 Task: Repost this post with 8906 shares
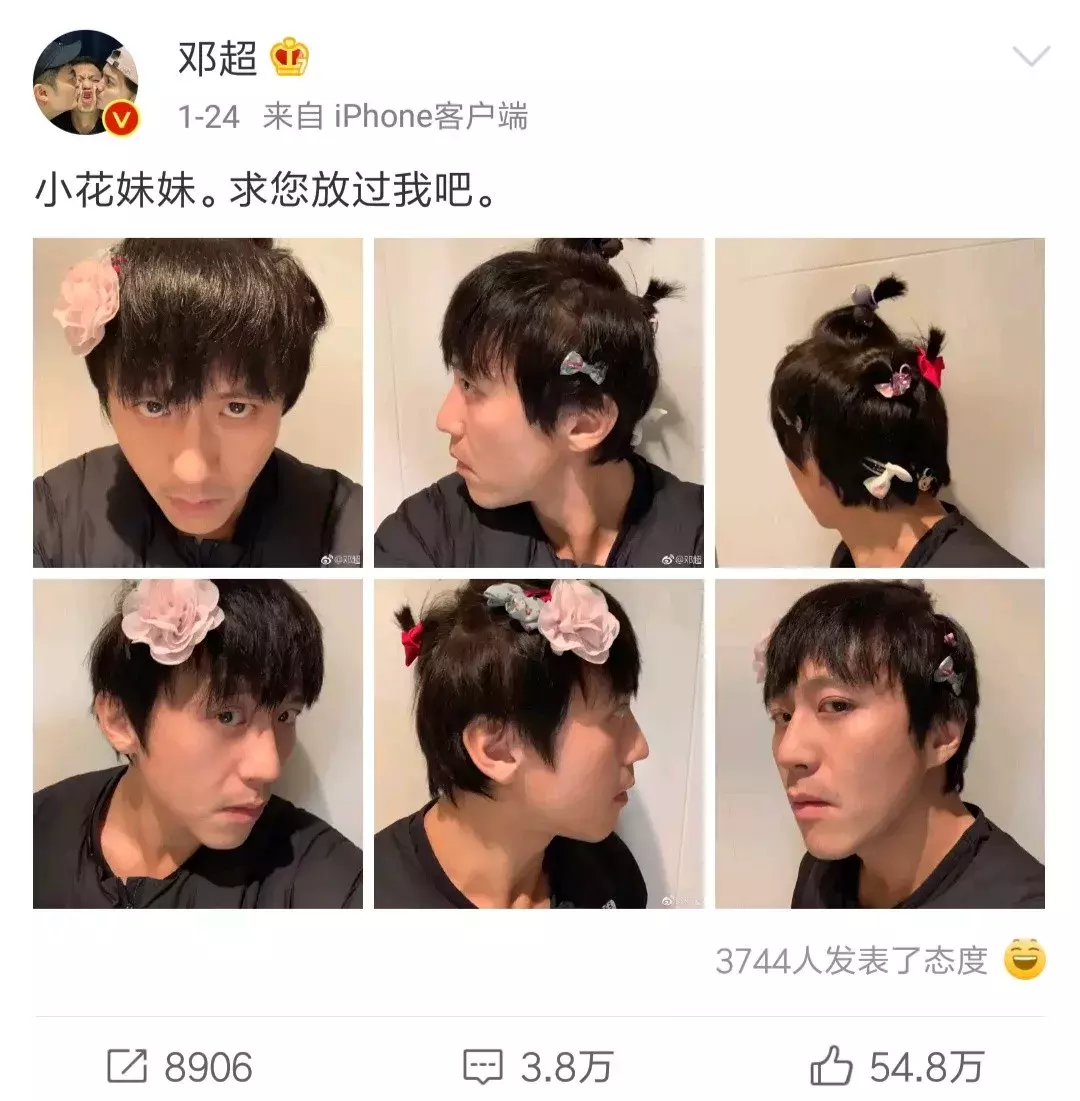180,1067
